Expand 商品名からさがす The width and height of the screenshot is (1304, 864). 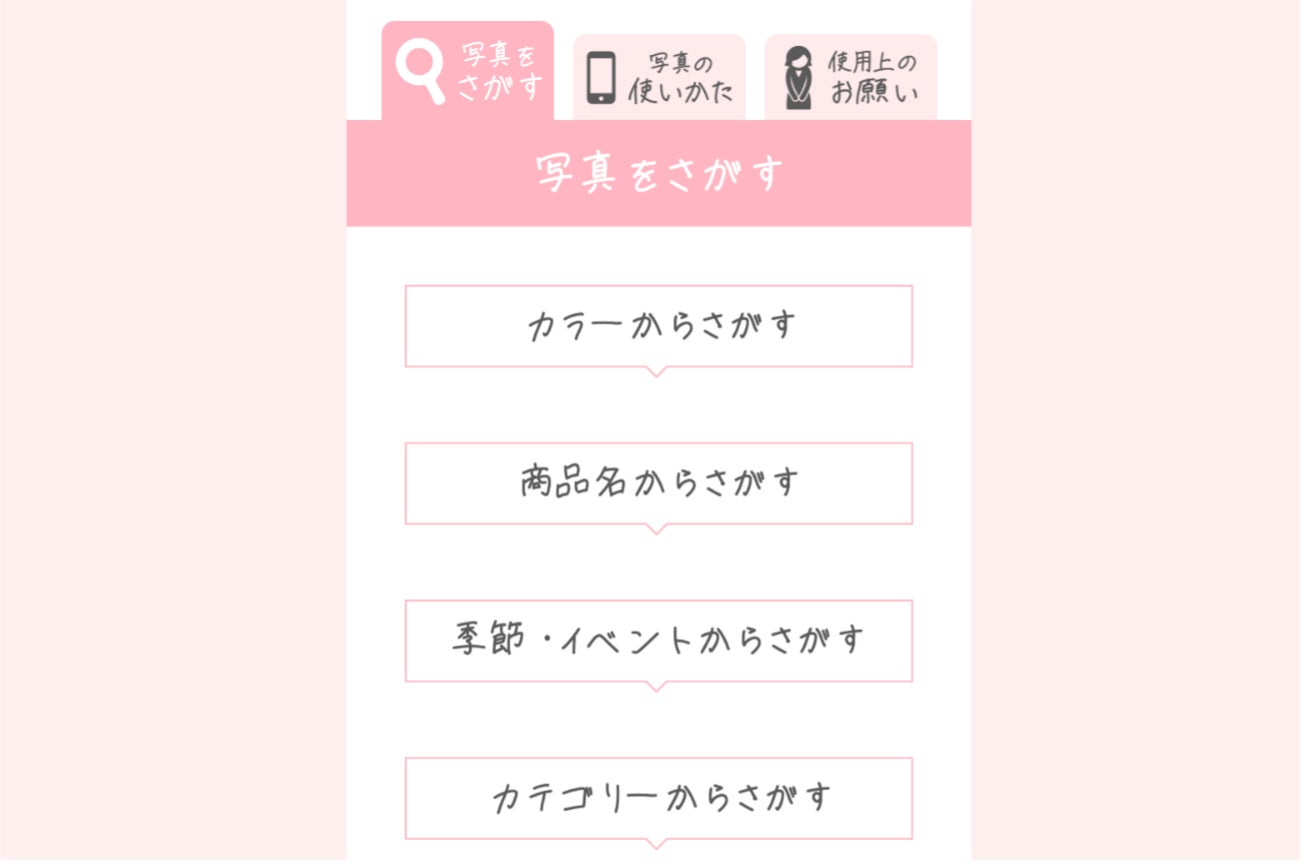[x=659, y=484]
